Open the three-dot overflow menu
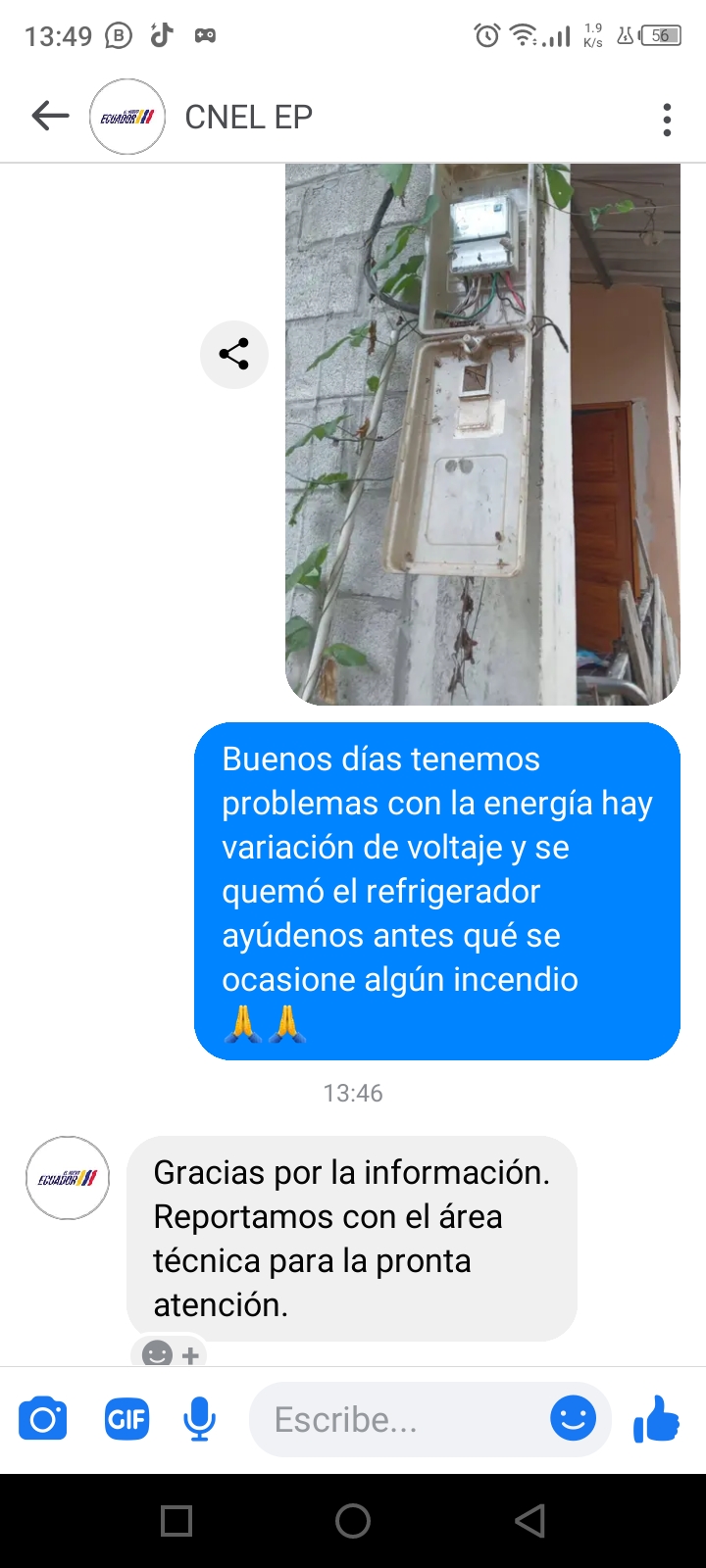706x1568 pixels. point(667,120)
